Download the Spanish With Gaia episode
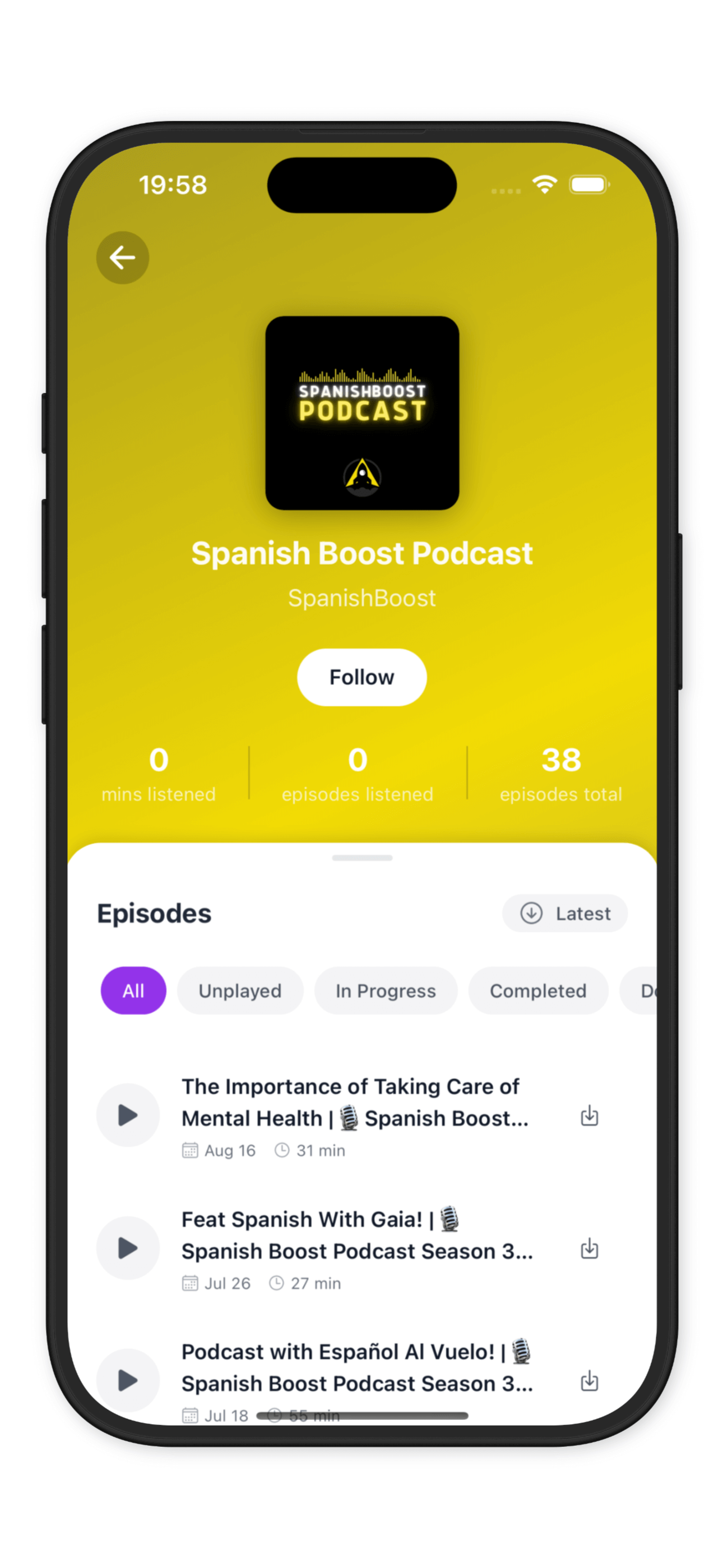This screenshot has width=723, height=1568. pos(589,1248)
